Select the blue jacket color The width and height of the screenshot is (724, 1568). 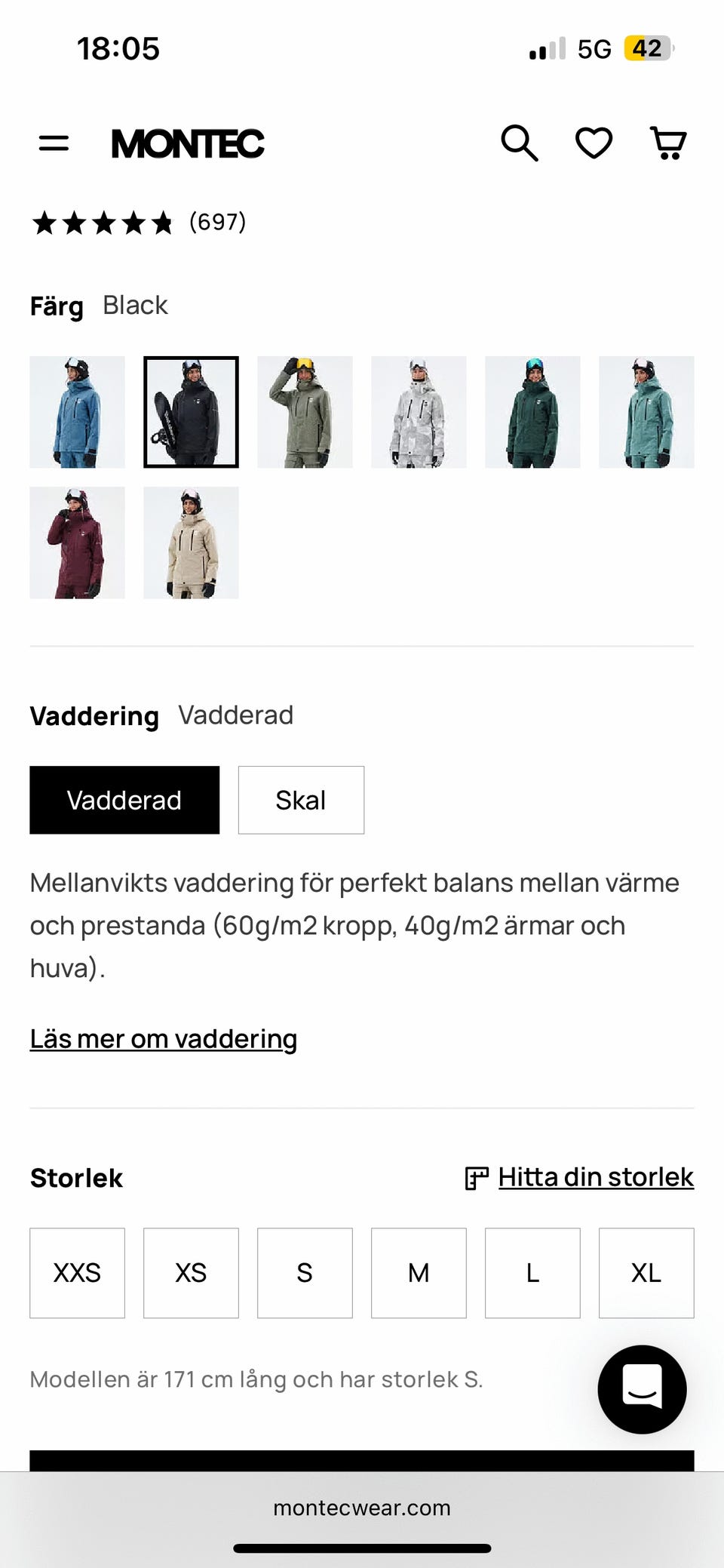77,412
